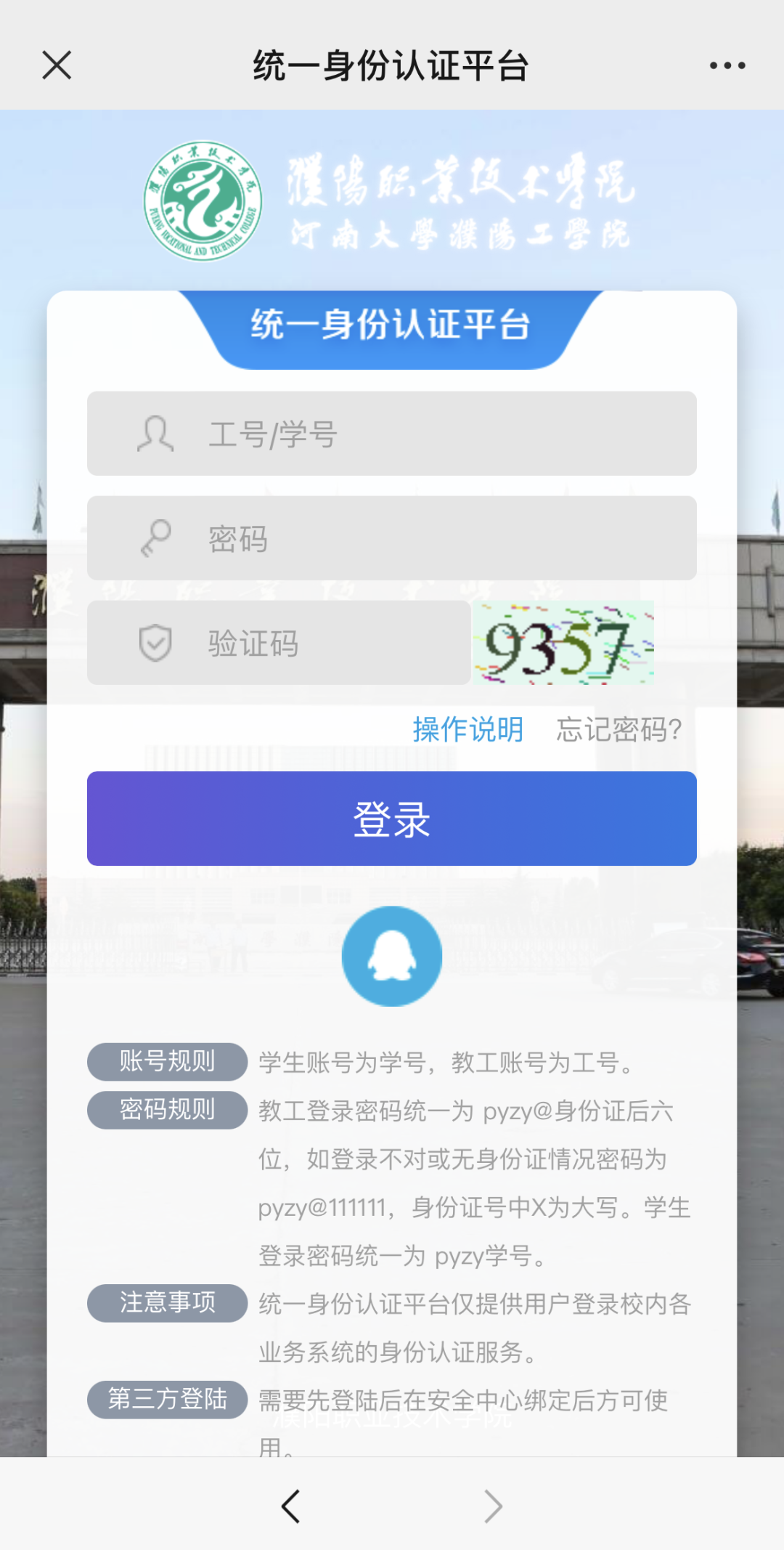This screenshot has height=1550, width=784.
Task: Open the three-dot overflow menu
Action: (727, 65)
